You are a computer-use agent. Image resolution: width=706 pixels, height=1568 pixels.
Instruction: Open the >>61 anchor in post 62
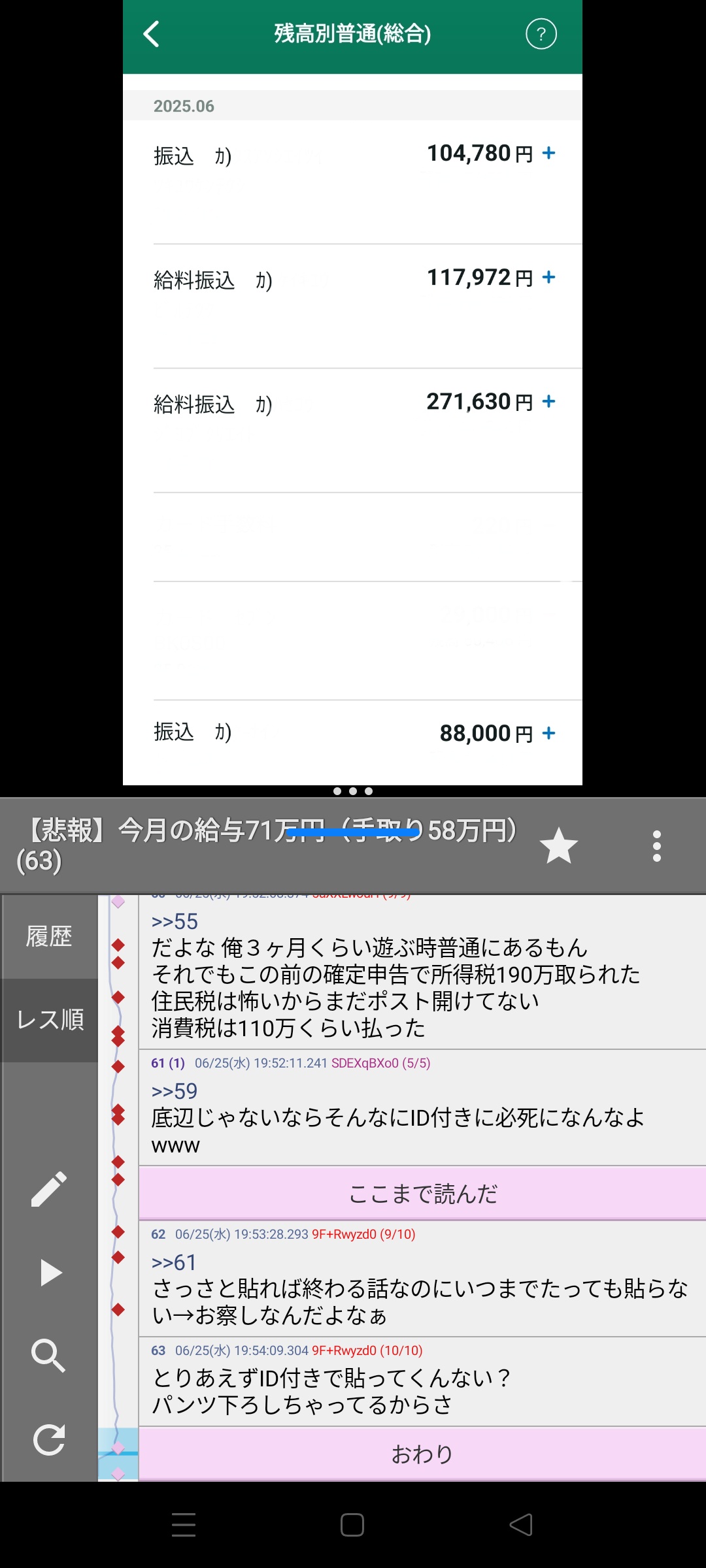(x=175, y=1262)
